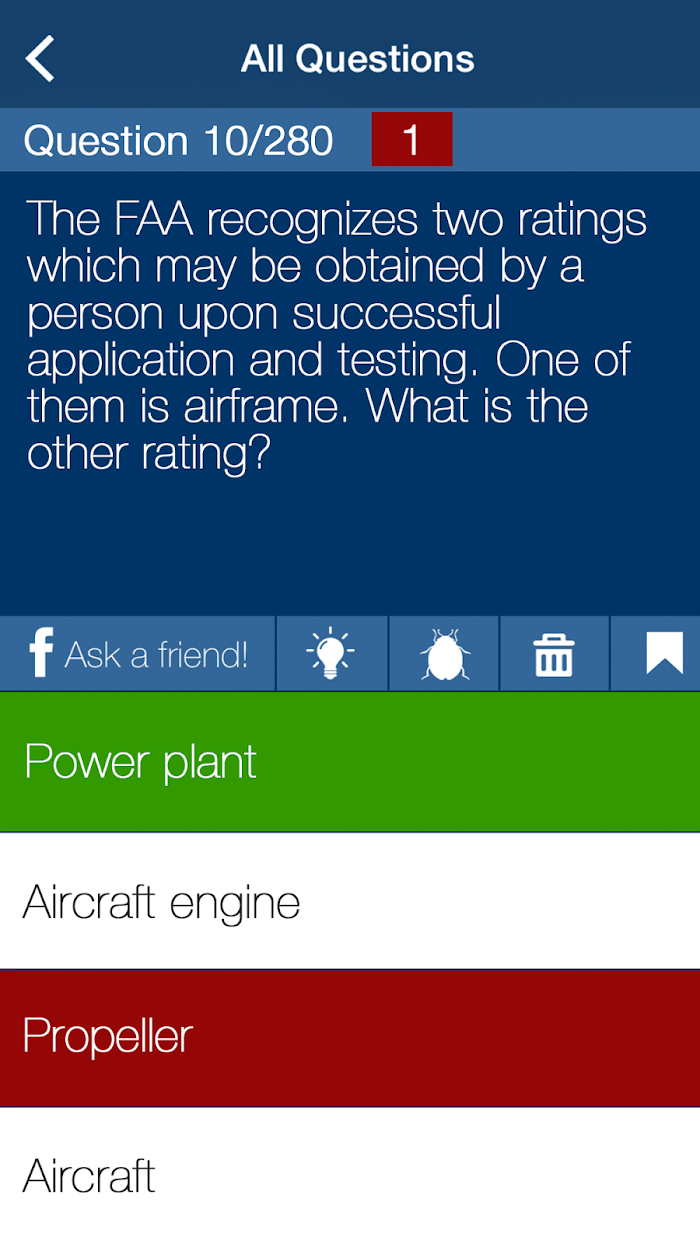Report a bug with this question
Viewport: 700px width, 1244px height.
tap(444, 654)
